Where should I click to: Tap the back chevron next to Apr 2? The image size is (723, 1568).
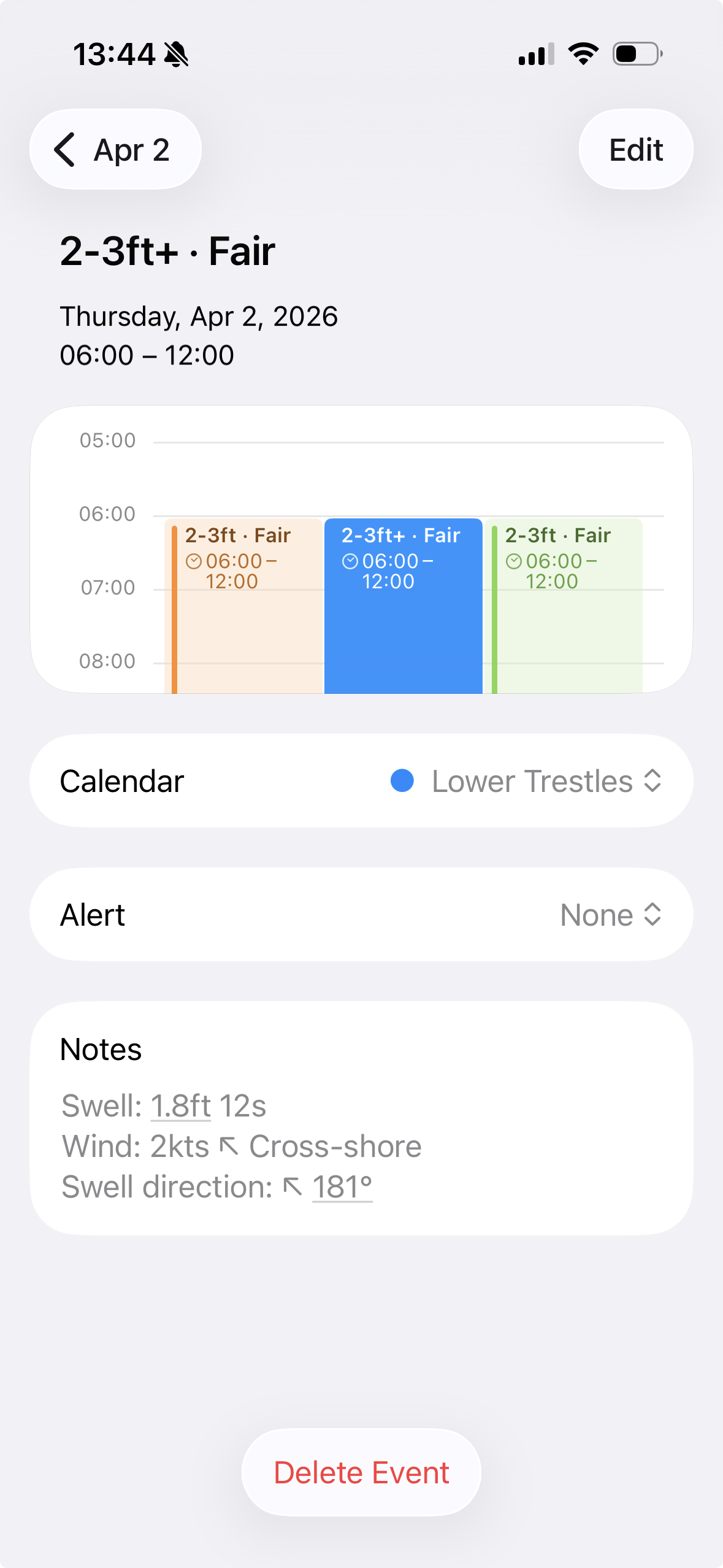pos(65,149)
